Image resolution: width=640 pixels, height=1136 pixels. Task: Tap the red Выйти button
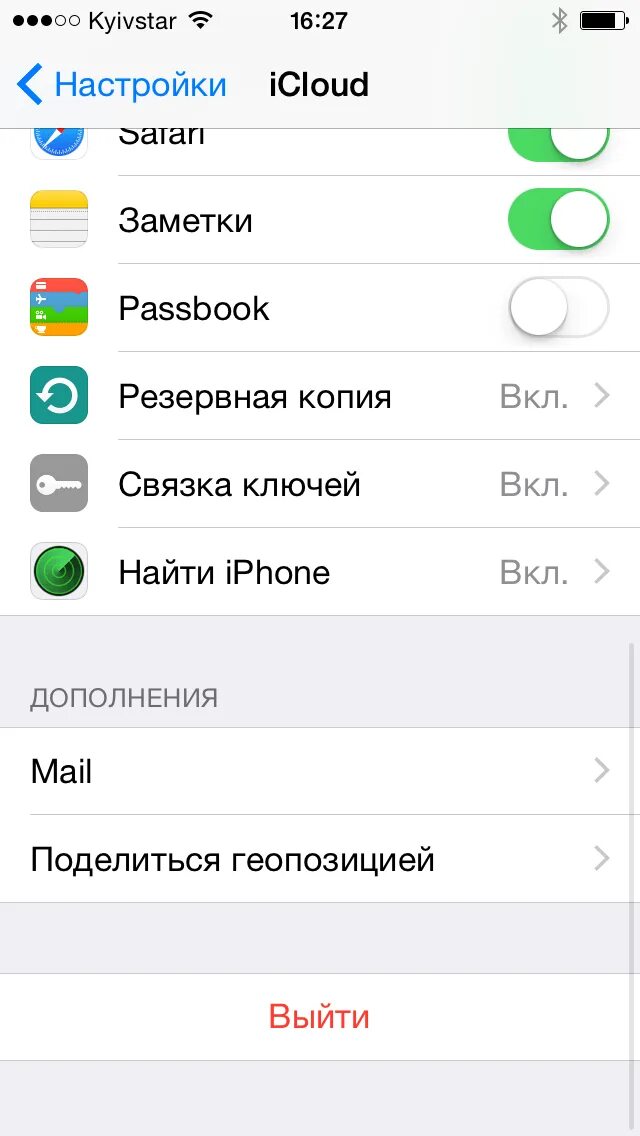click(320, 1017)
